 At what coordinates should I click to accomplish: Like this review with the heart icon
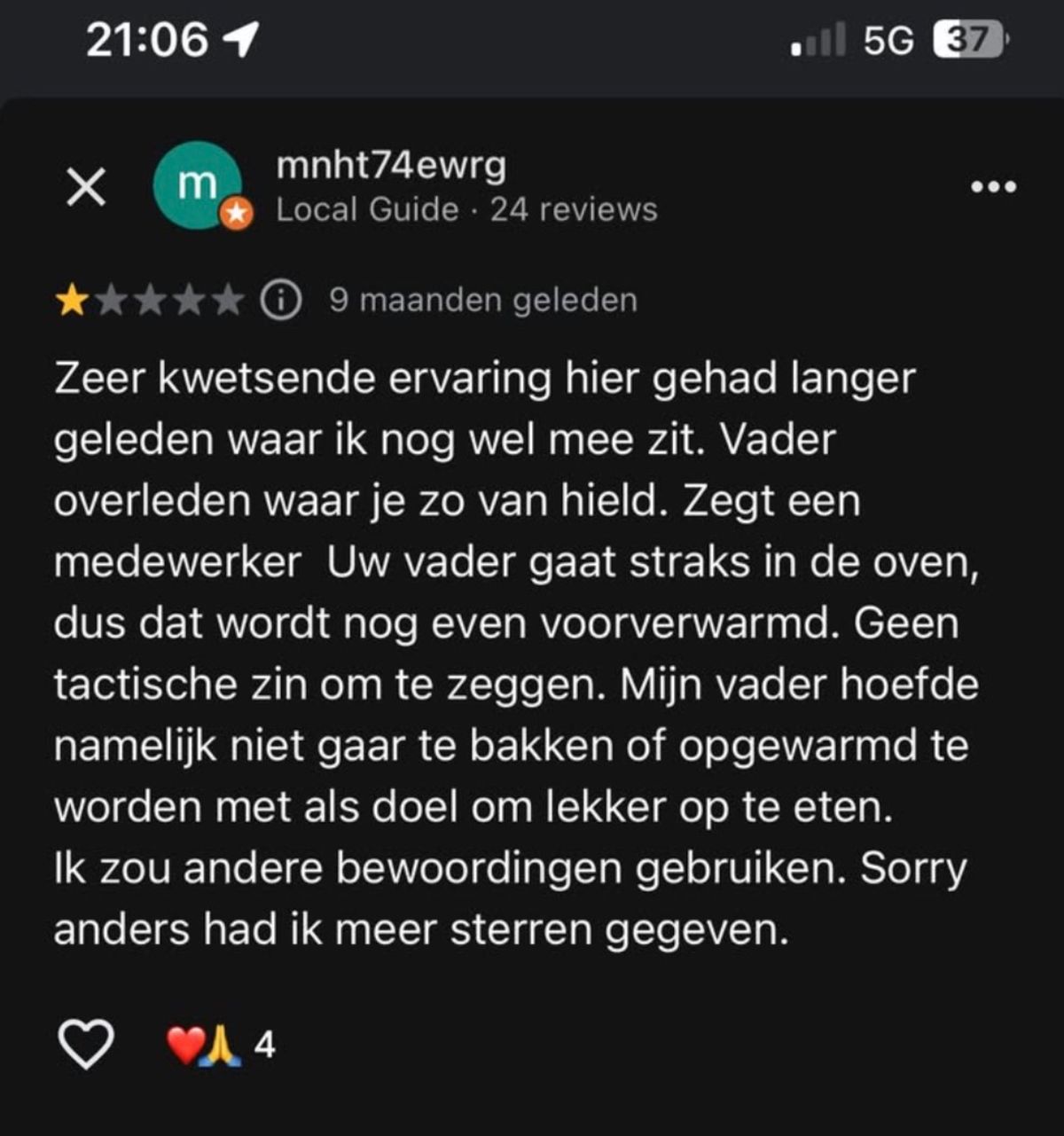coord(86,1044)
